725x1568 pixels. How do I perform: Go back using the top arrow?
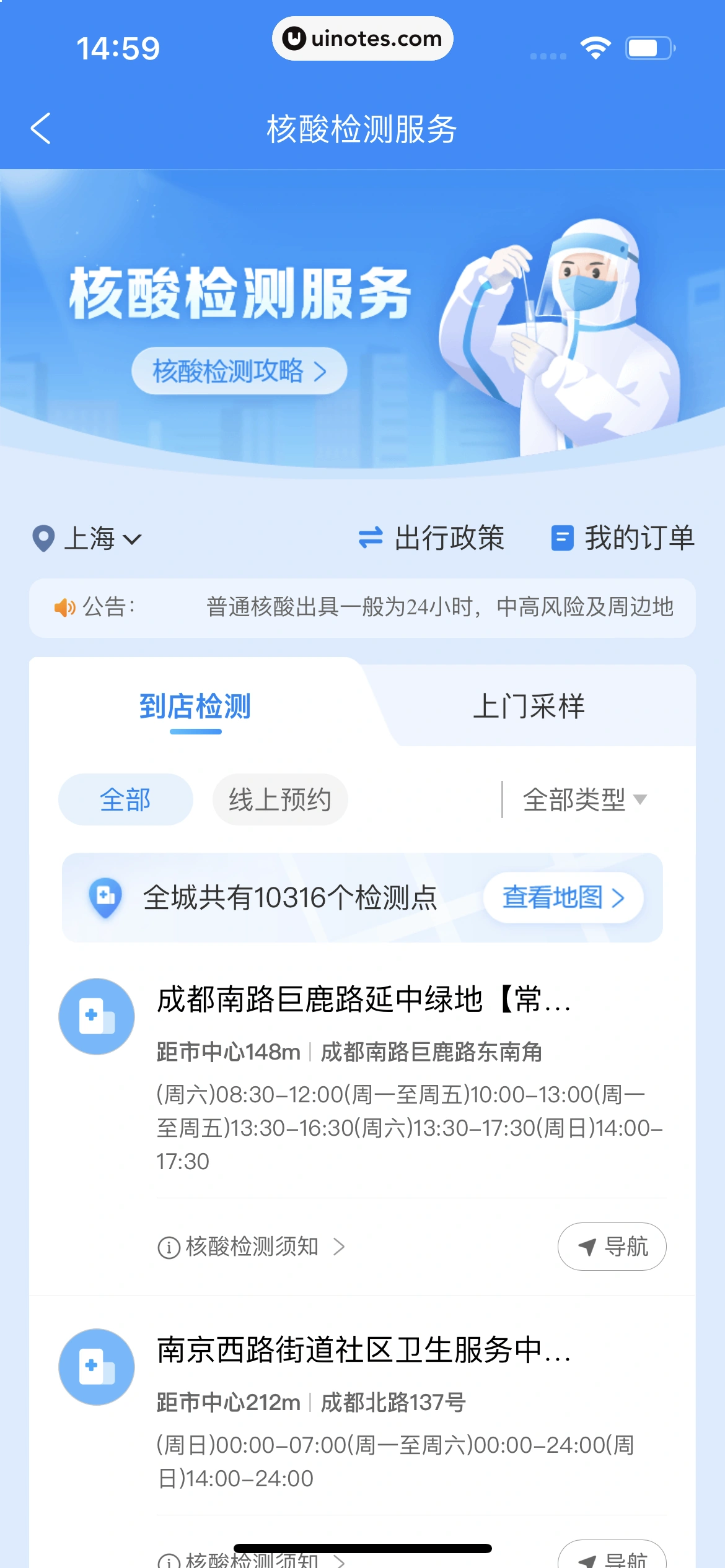pos(41,129)
